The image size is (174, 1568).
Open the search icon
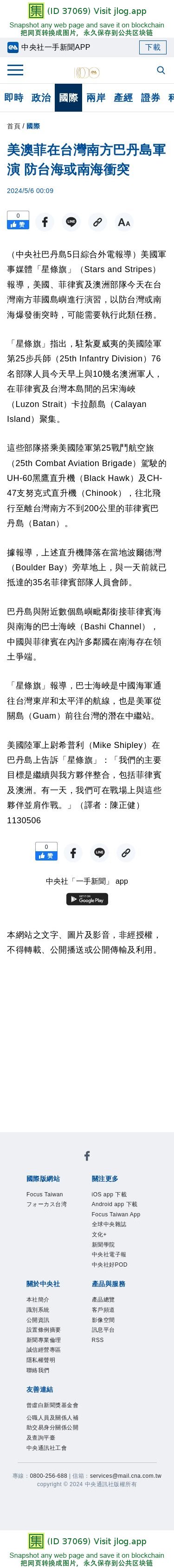(161, 71)
